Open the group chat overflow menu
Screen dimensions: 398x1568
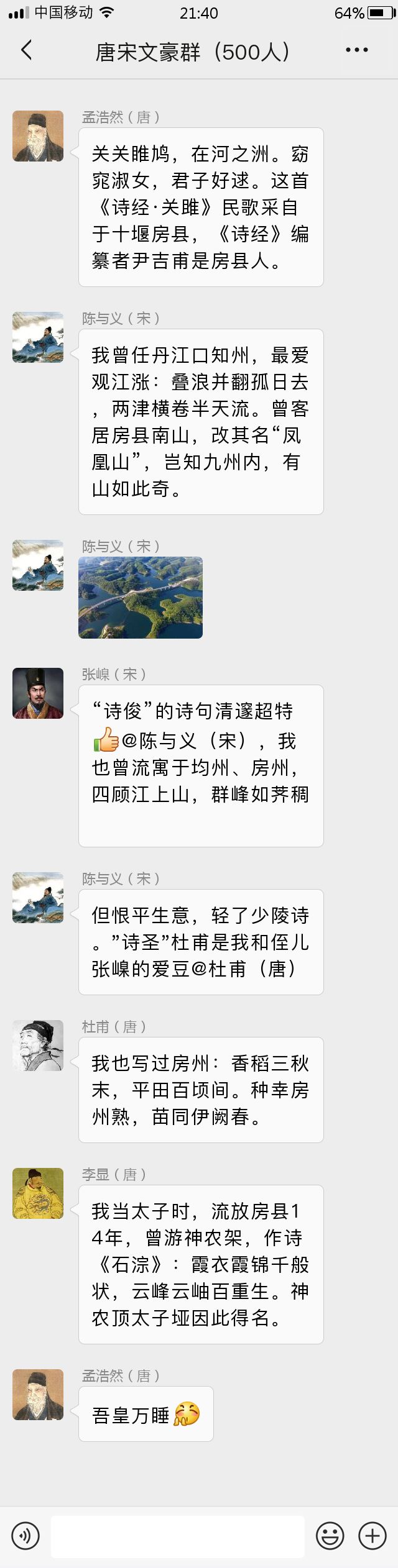[356, 50]
